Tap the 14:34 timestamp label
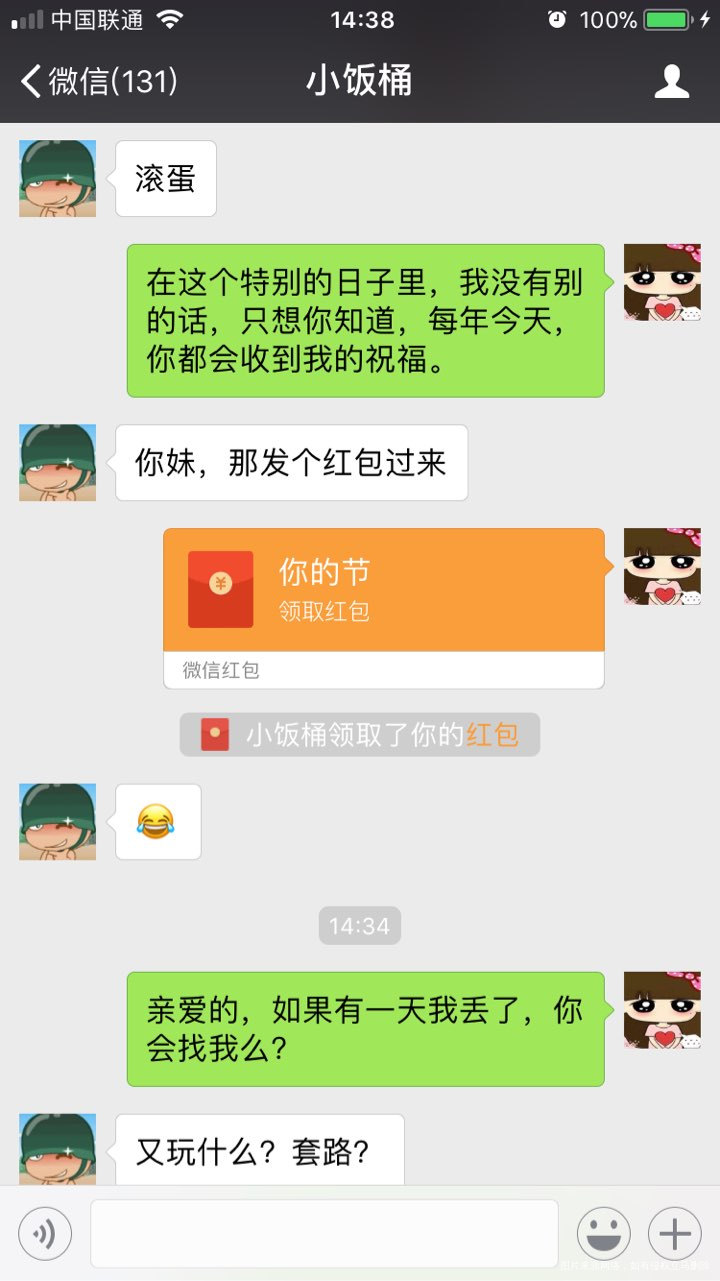The image size is (720, 1281). pyautogui.click(x=359, y=925)
